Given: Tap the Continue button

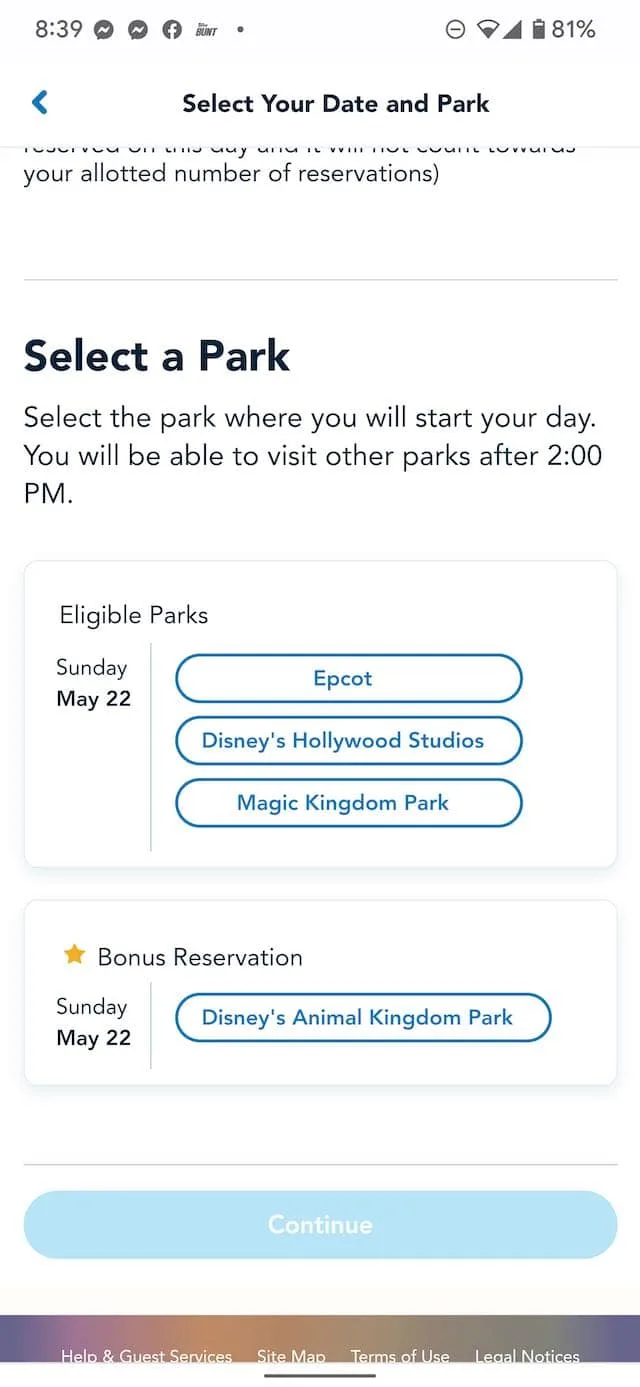Looking at the screenshot, I should click(x=320, y=1224).
